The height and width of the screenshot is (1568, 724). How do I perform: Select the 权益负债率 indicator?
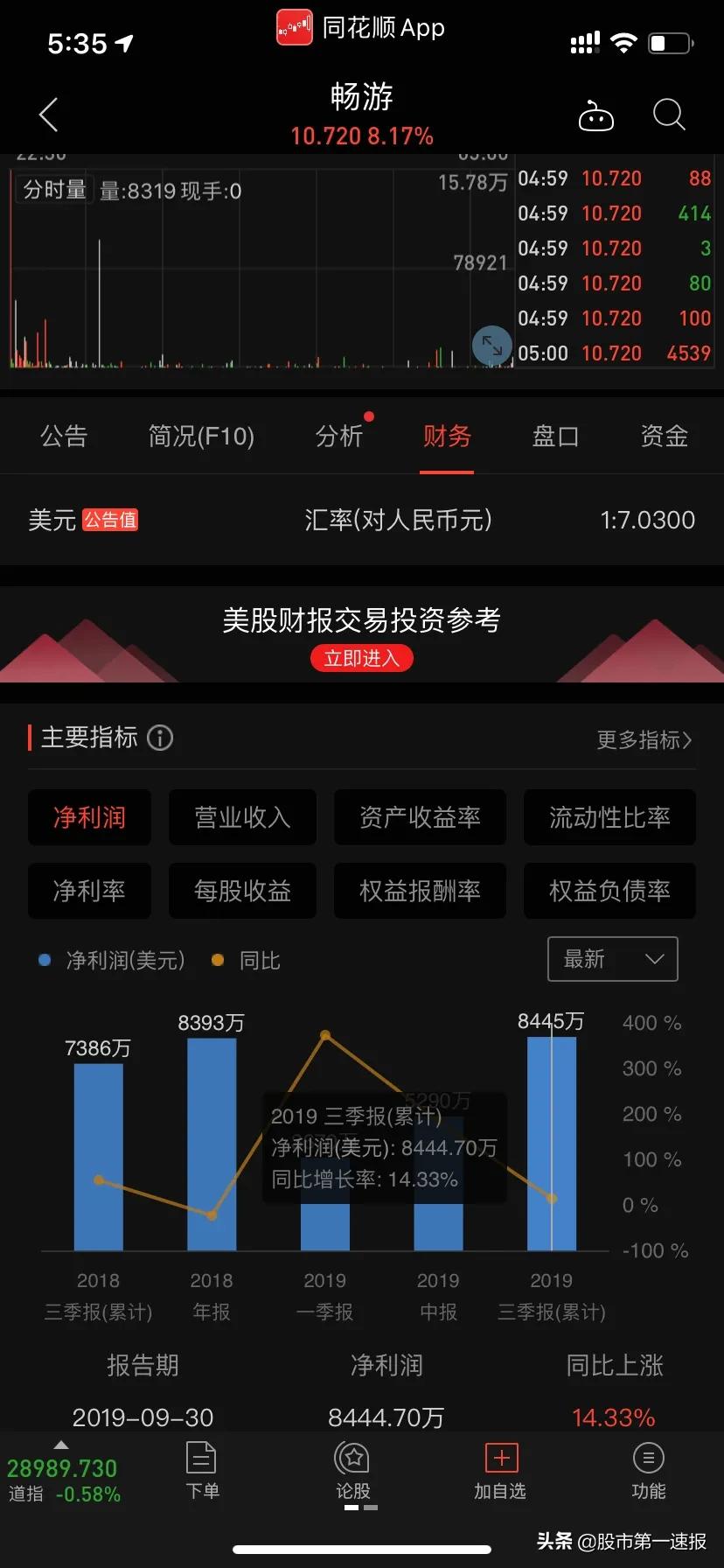tap(609, 891)
